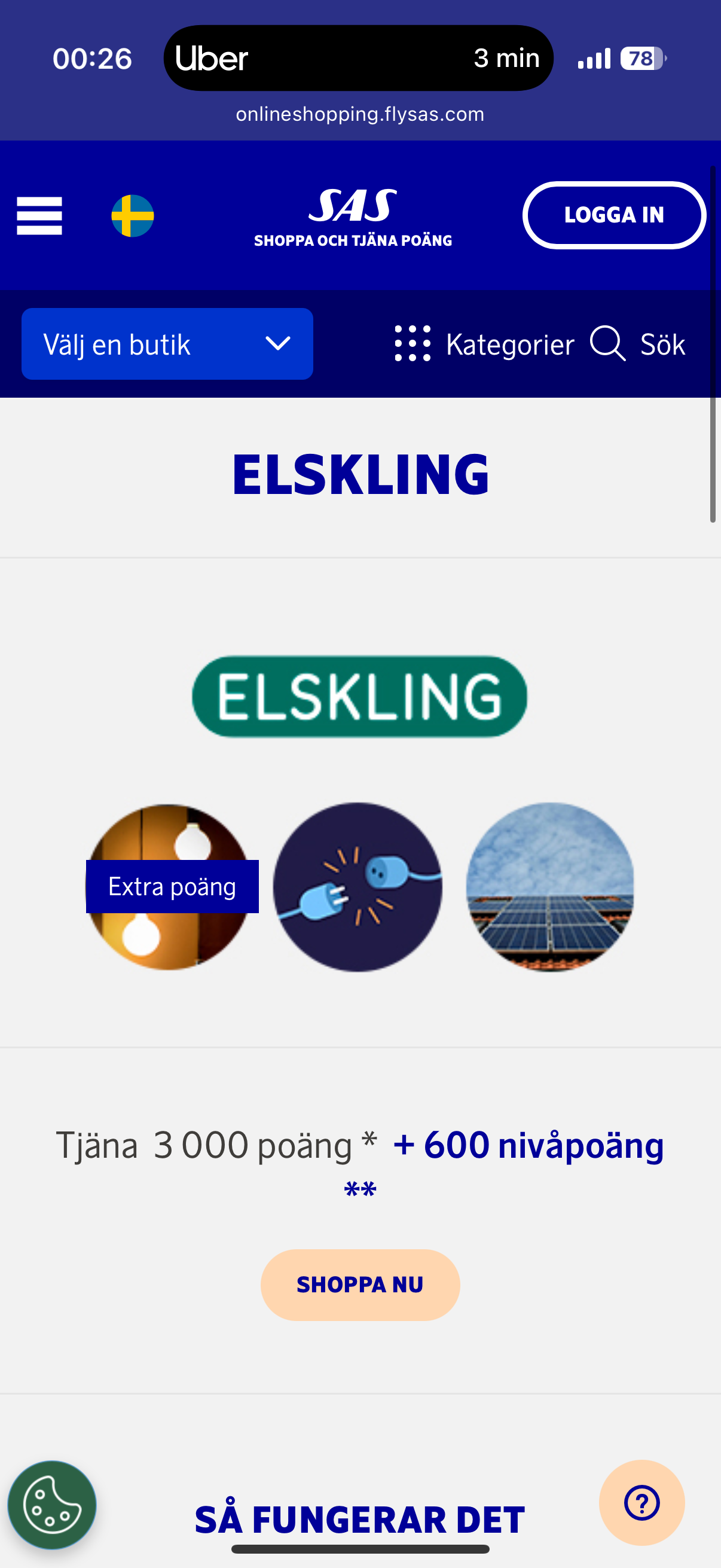Tap the Swedish flag country selector
Viewport: 721px width, 1568px height.
[133, 215]
